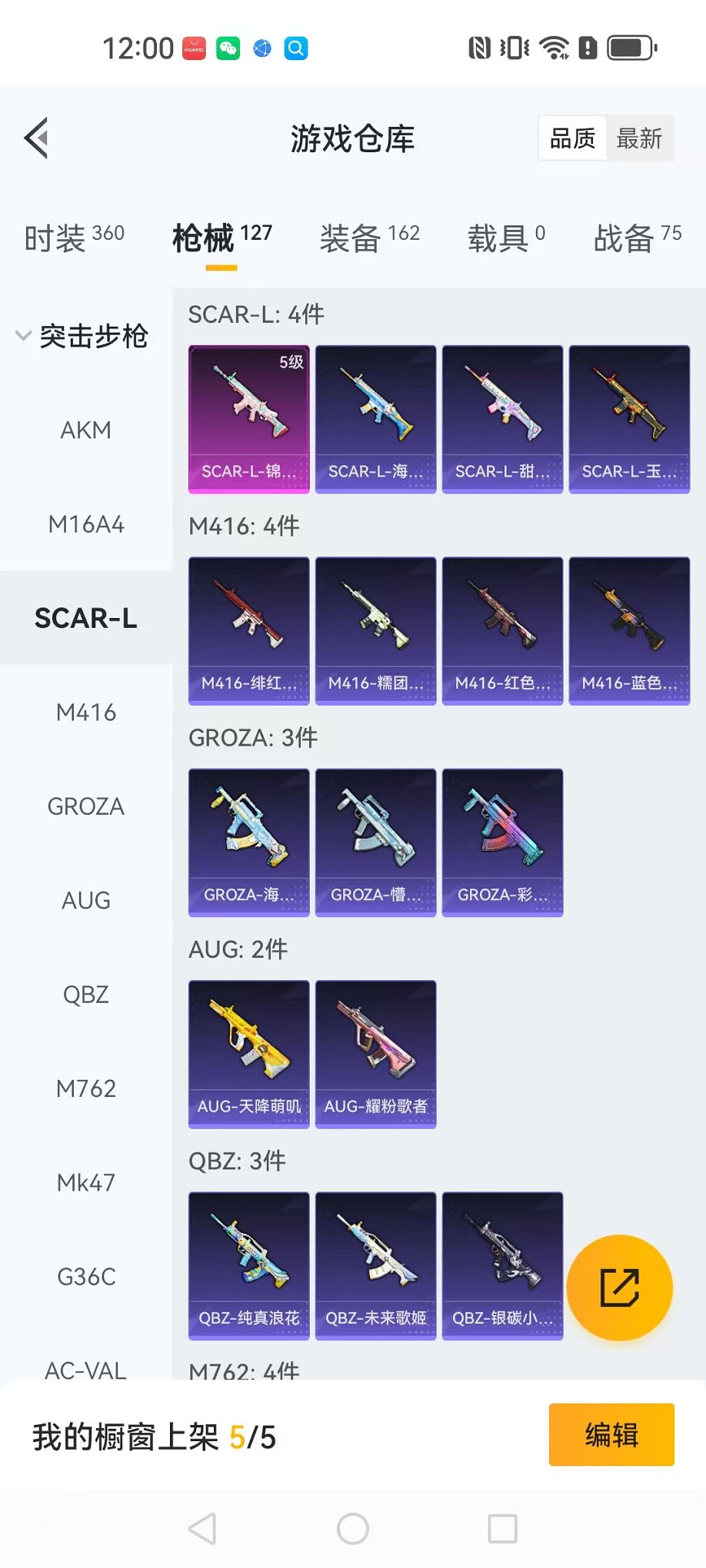
Task: Tap the orange share floating button
Action: 619,1287
